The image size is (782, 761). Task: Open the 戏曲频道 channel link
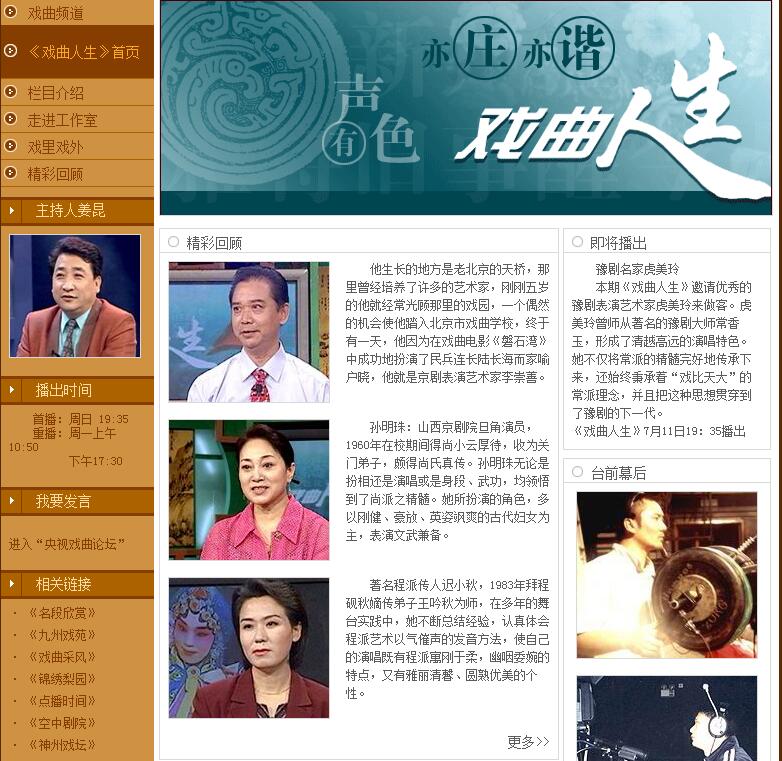click(55, 13)
